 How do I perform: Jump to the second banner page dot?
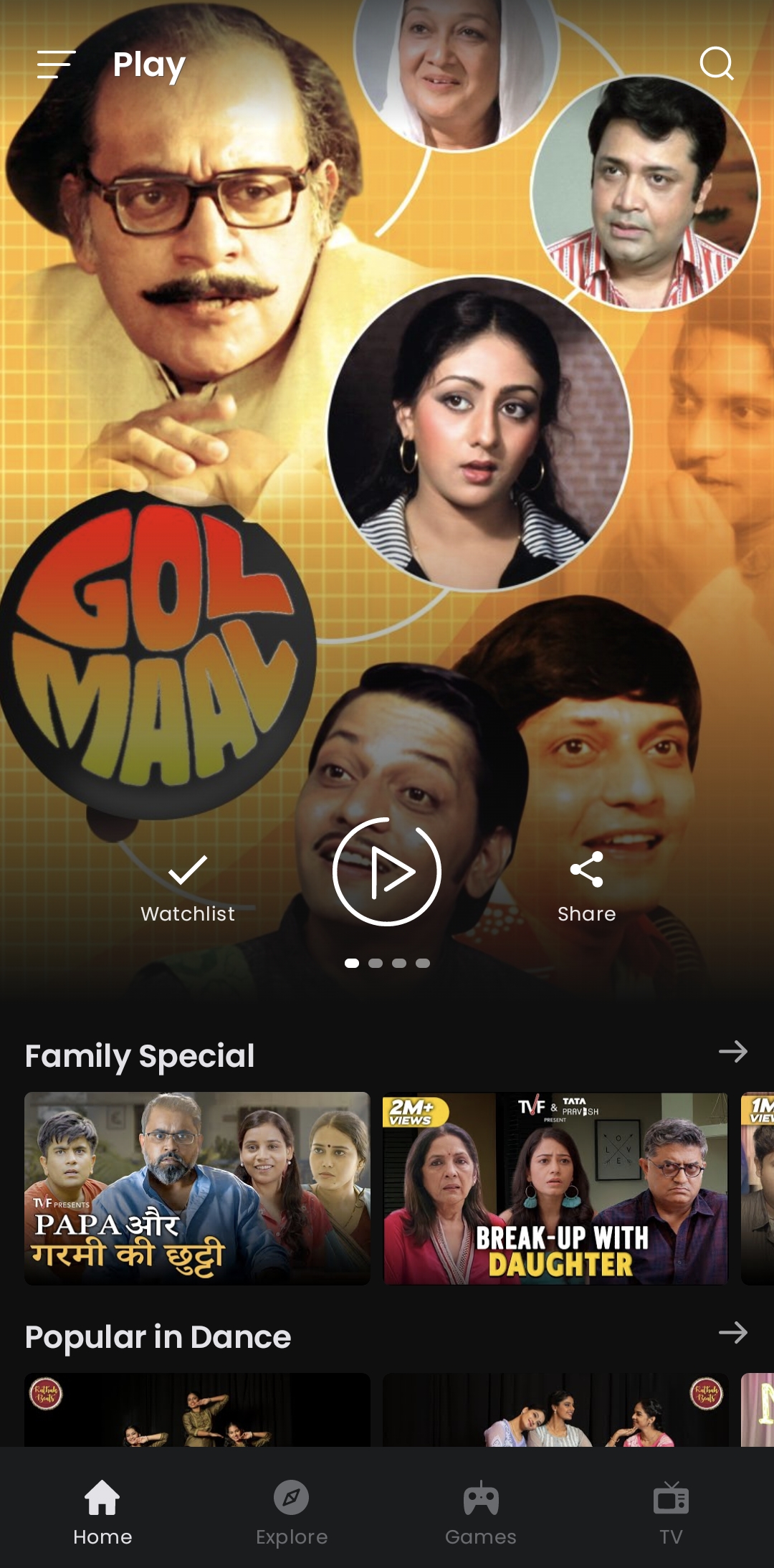click(376, 963)
